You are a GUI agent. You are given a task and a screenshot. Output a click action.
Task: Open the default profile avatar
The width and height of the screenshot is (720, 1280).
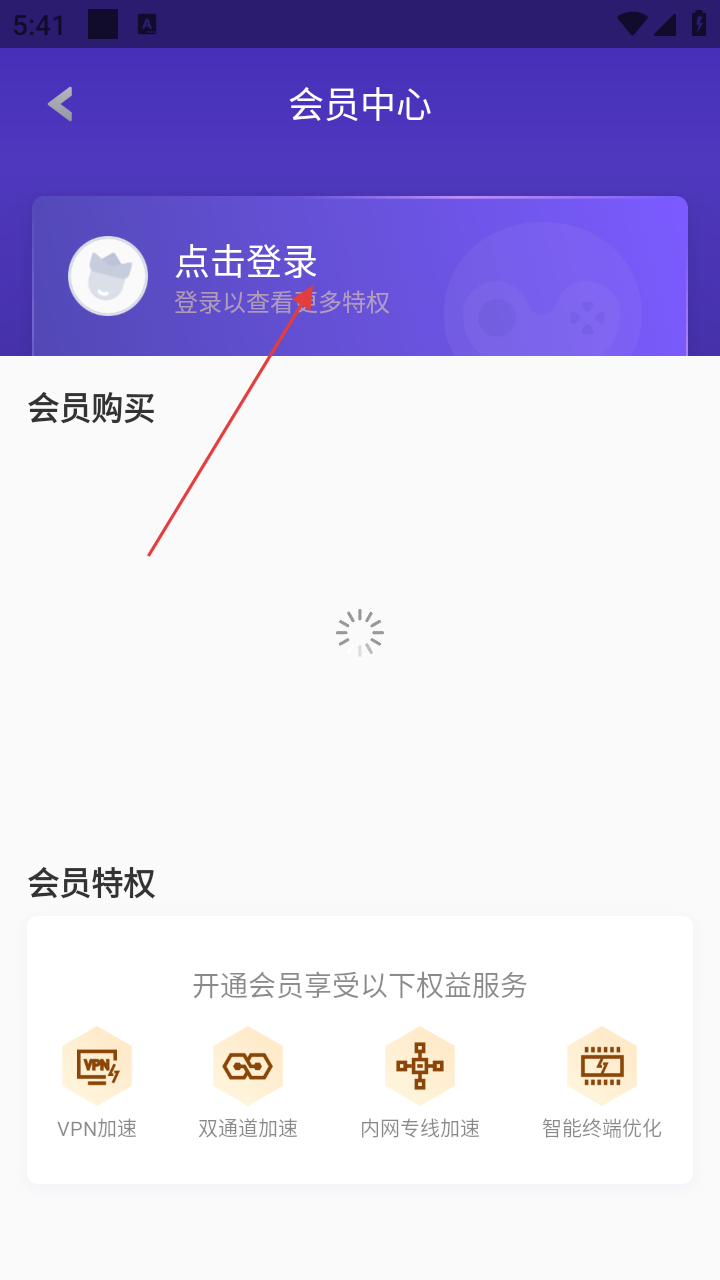pos(108,276)
